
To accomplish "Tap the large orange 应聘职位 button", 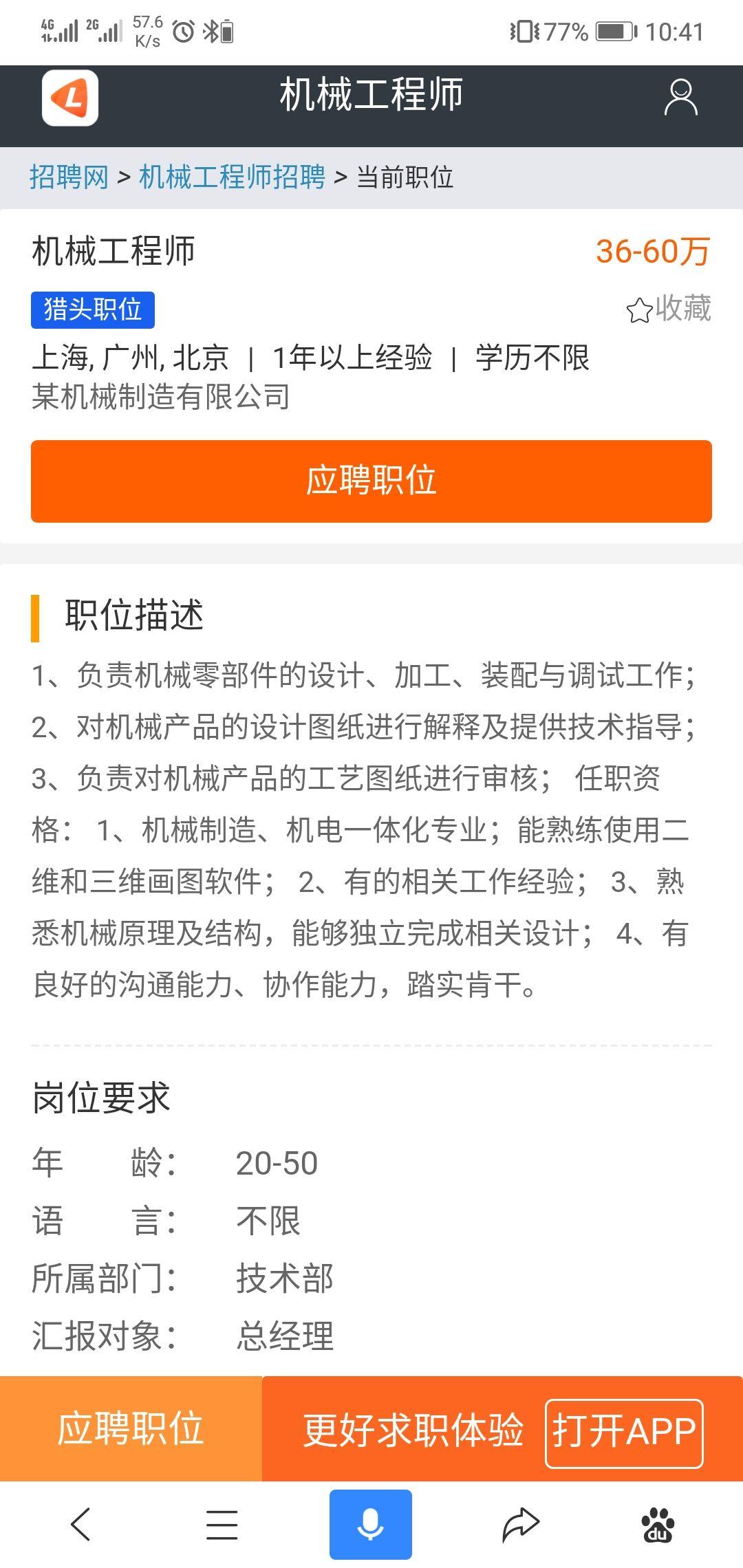I will pos(371,481).
